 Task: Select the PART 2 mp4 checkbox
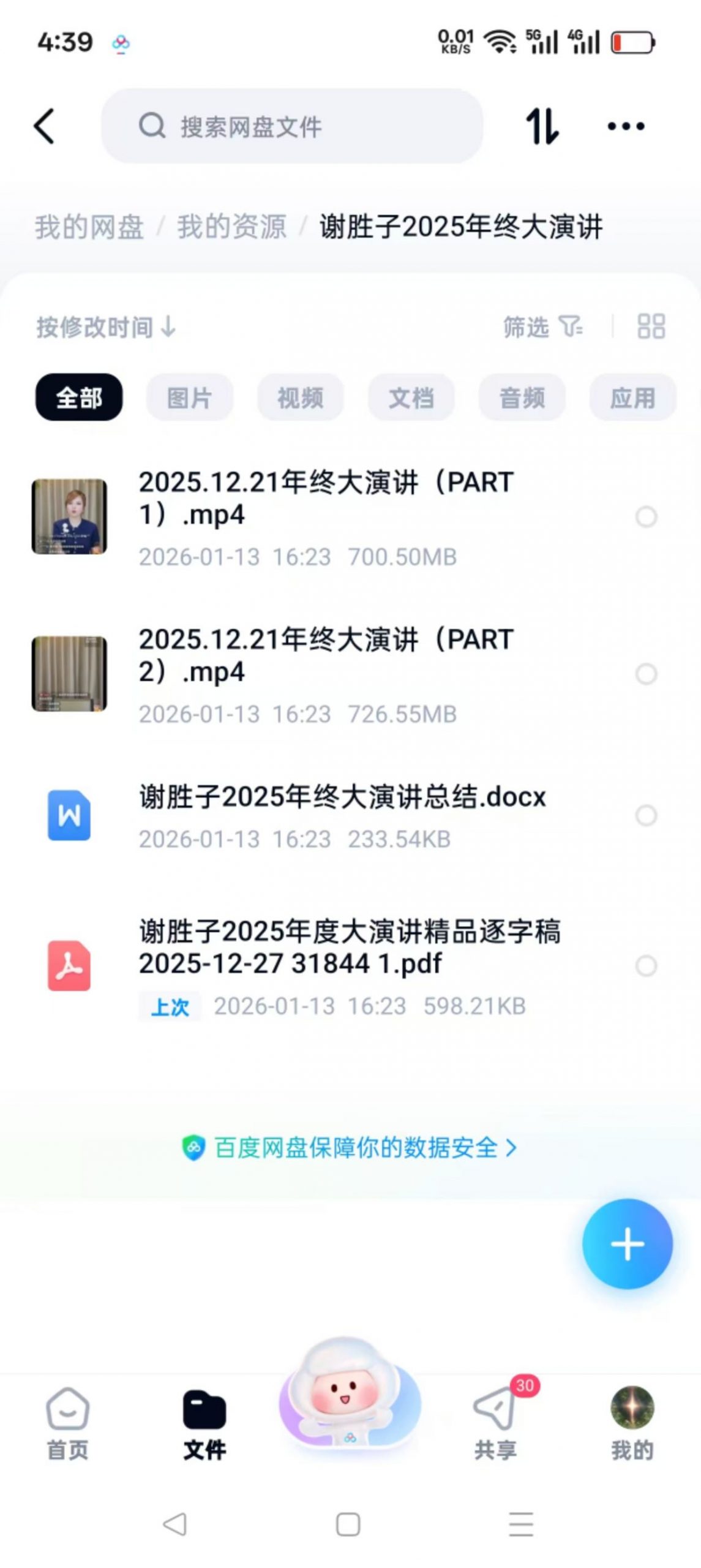(646, 674)
